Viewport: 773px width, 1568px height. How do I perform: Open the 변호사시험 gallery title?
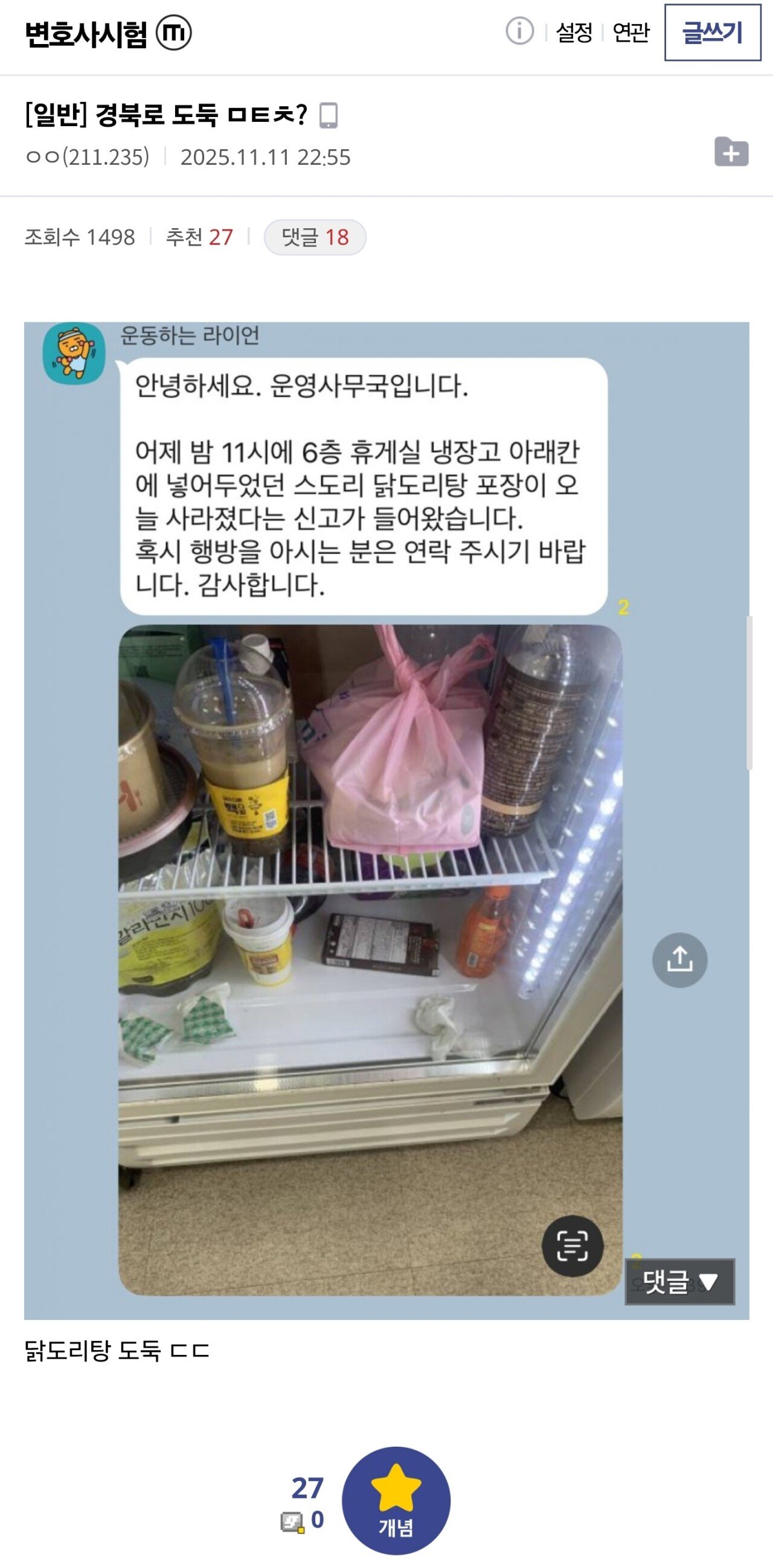[x=86, y=33]
